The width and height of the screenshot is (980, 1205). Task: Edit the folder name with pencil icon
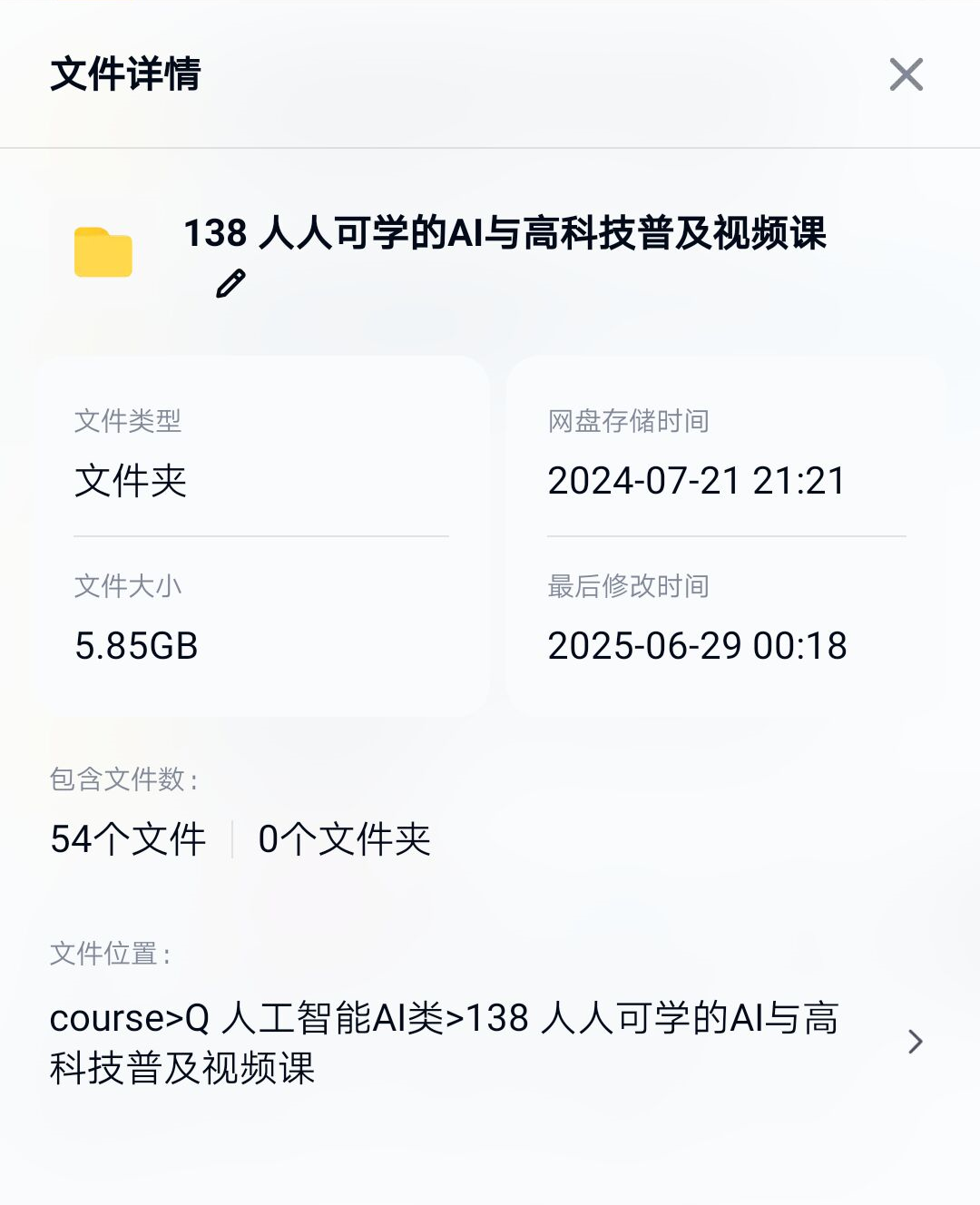pyautogui.click(x=230, y=284)
